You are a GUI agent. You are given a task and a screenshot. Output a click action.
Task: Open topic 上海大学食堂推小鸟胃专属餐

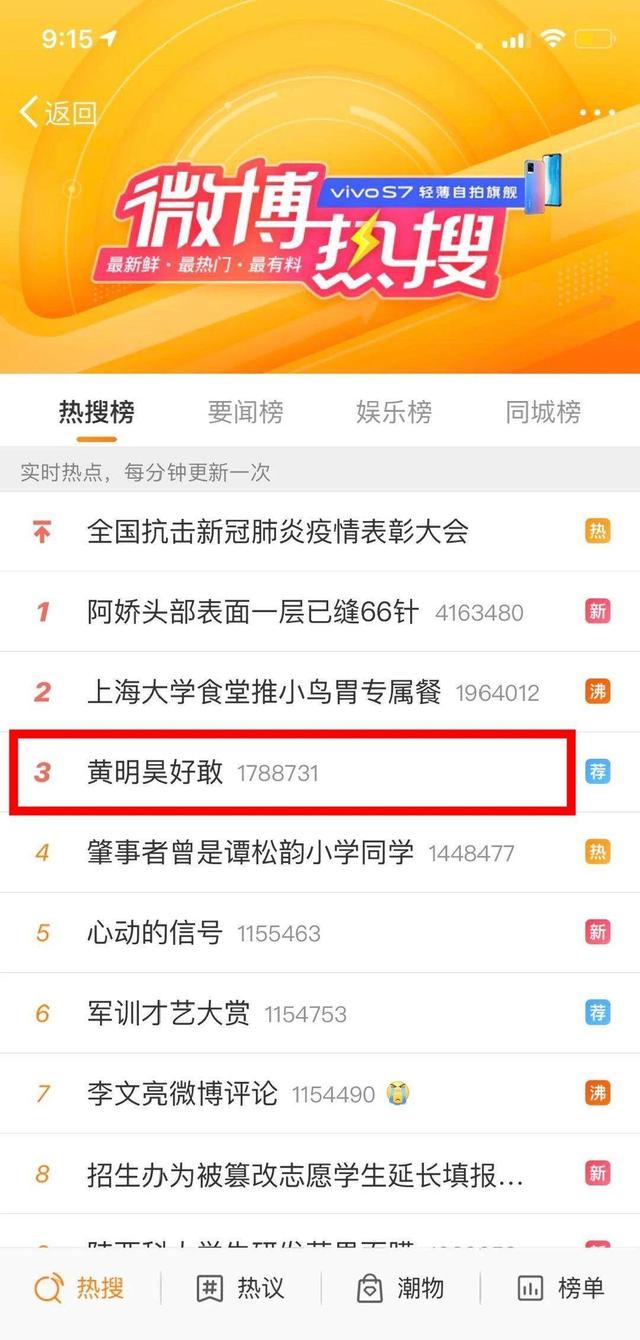(320, 692)
